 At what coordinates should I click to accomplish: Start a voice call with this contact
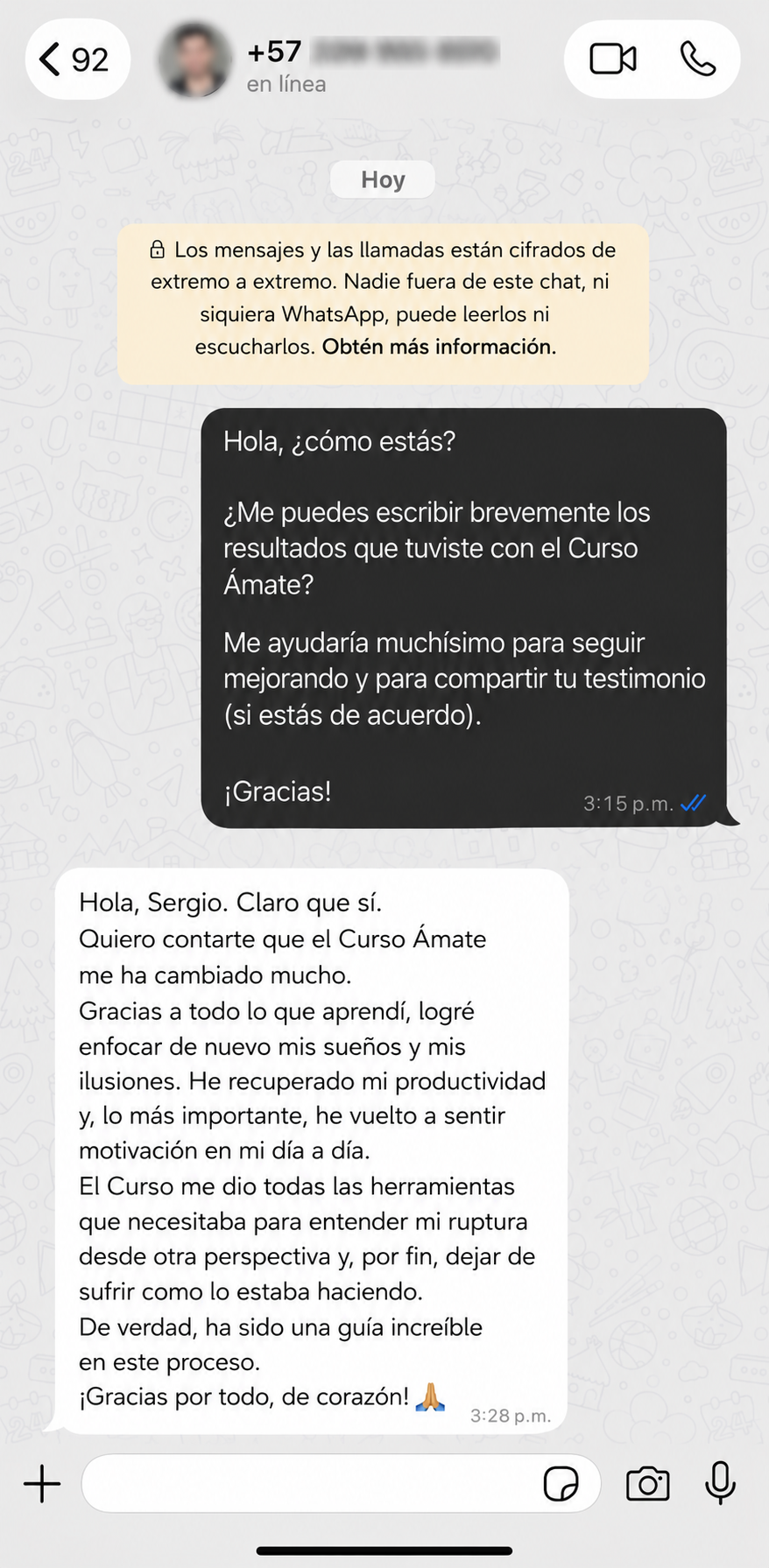[698, 60]
